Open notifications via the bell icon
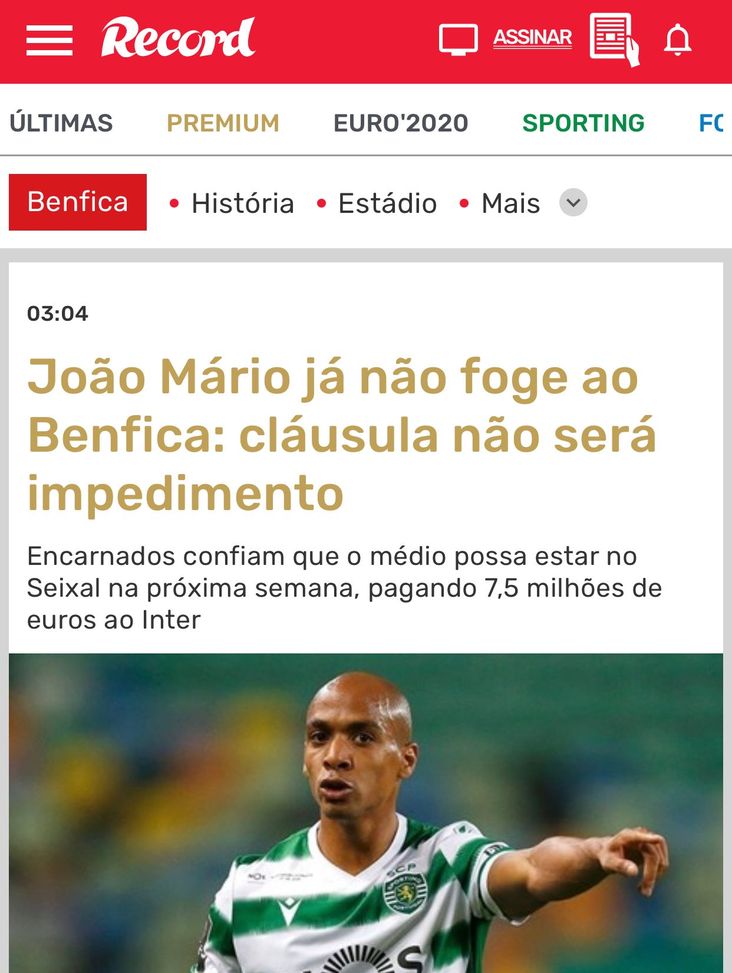This screenshot has width=732, height=973. tap(676, 37)
